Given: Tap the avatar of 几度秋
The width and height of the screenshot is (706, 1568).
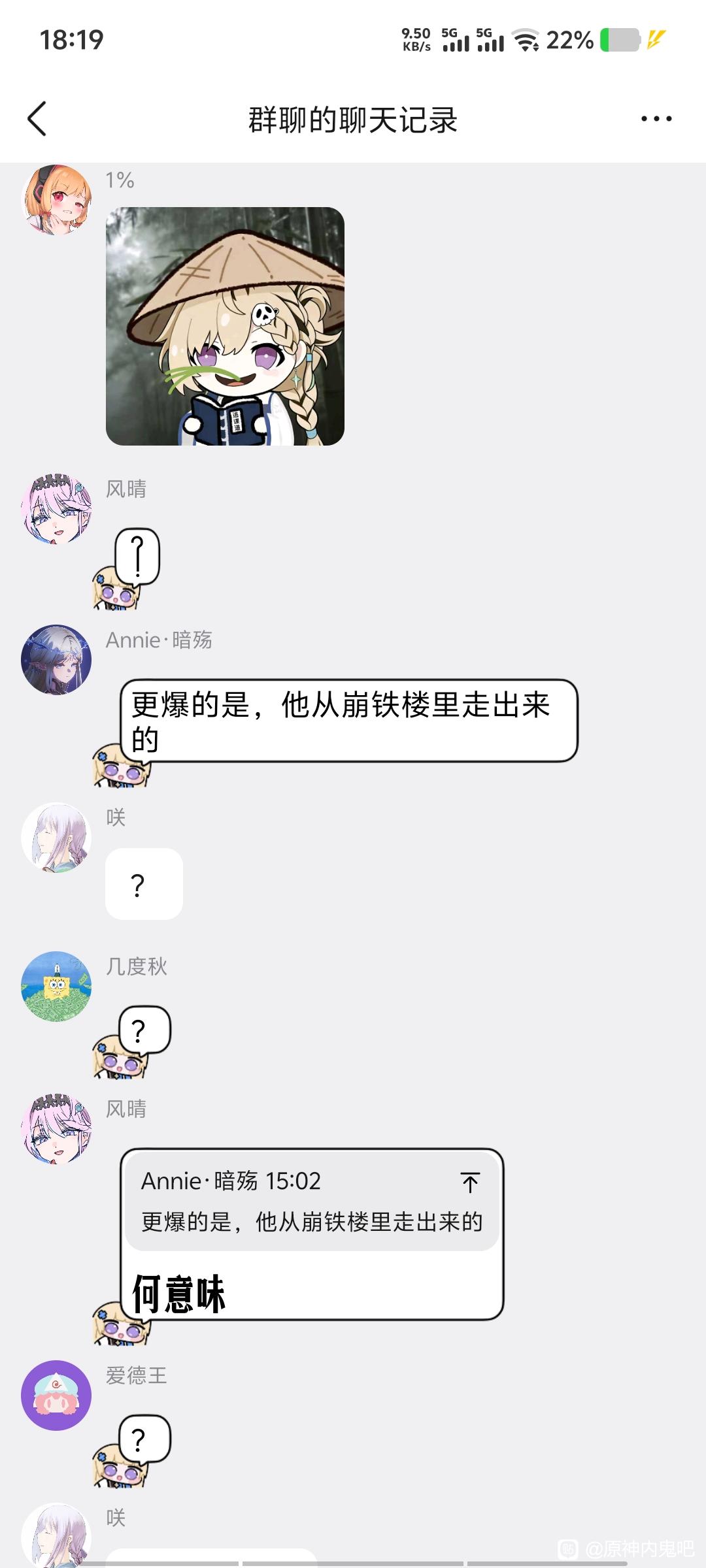Looking at the screenshot, I should (56, 986).
